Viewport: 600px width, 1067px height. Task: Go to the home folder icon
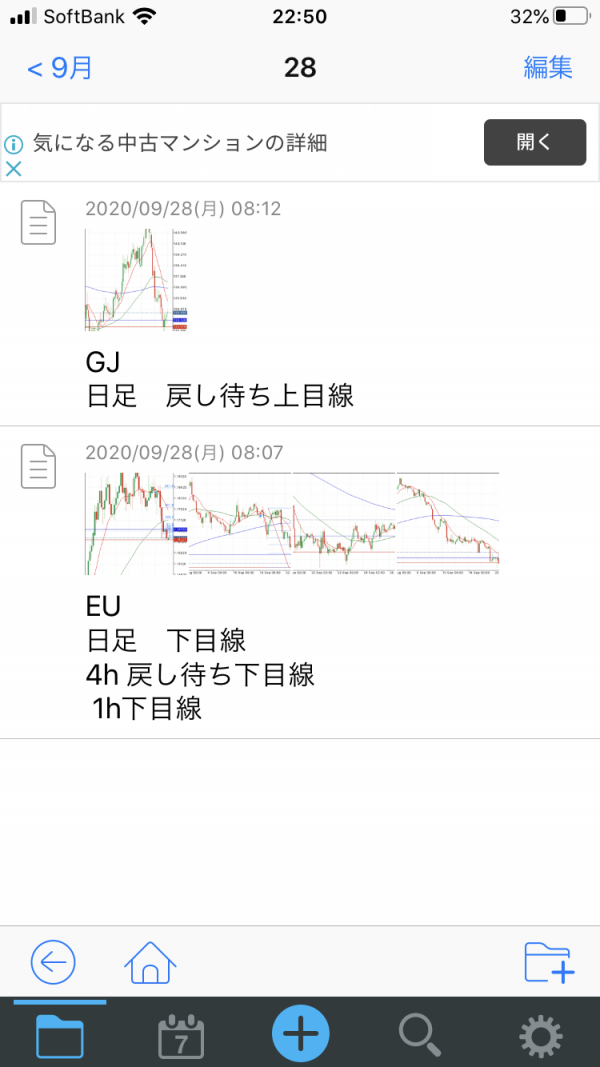tap(150, 962)
